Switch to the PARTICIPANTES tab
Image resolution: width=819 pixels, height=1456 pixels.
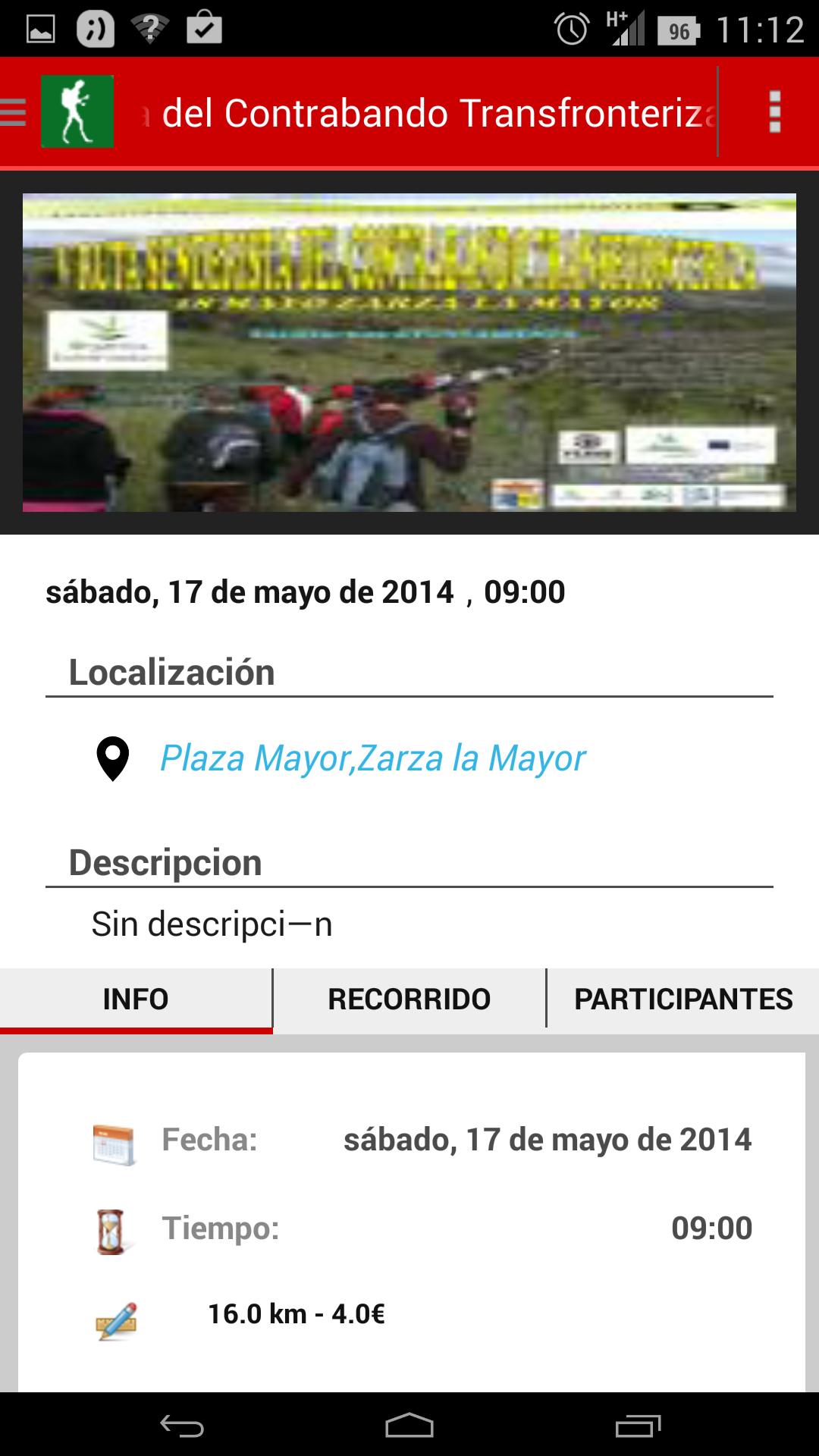682,999
